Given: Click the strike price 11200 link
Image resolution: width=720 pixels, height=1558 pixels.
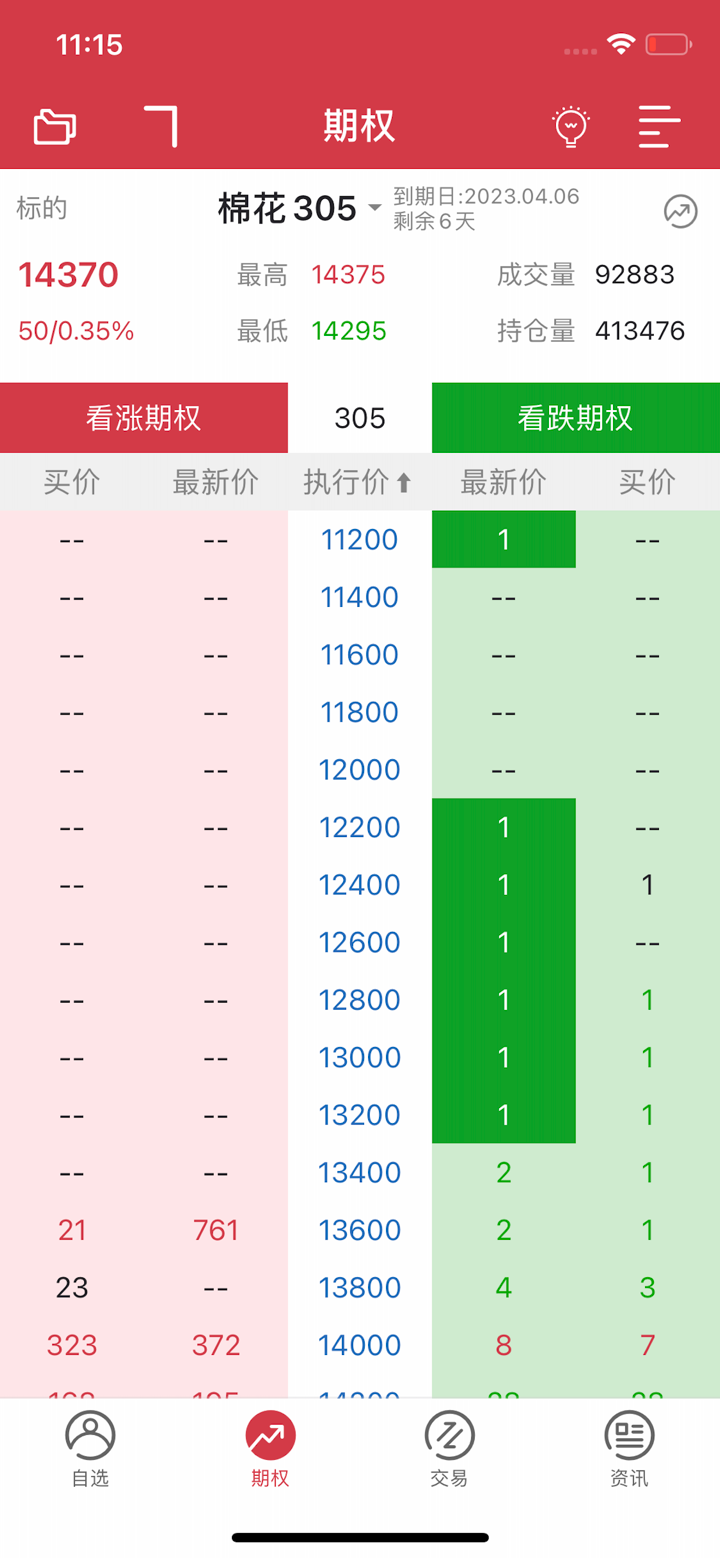Looking at the screenshot, I should 359,539.
